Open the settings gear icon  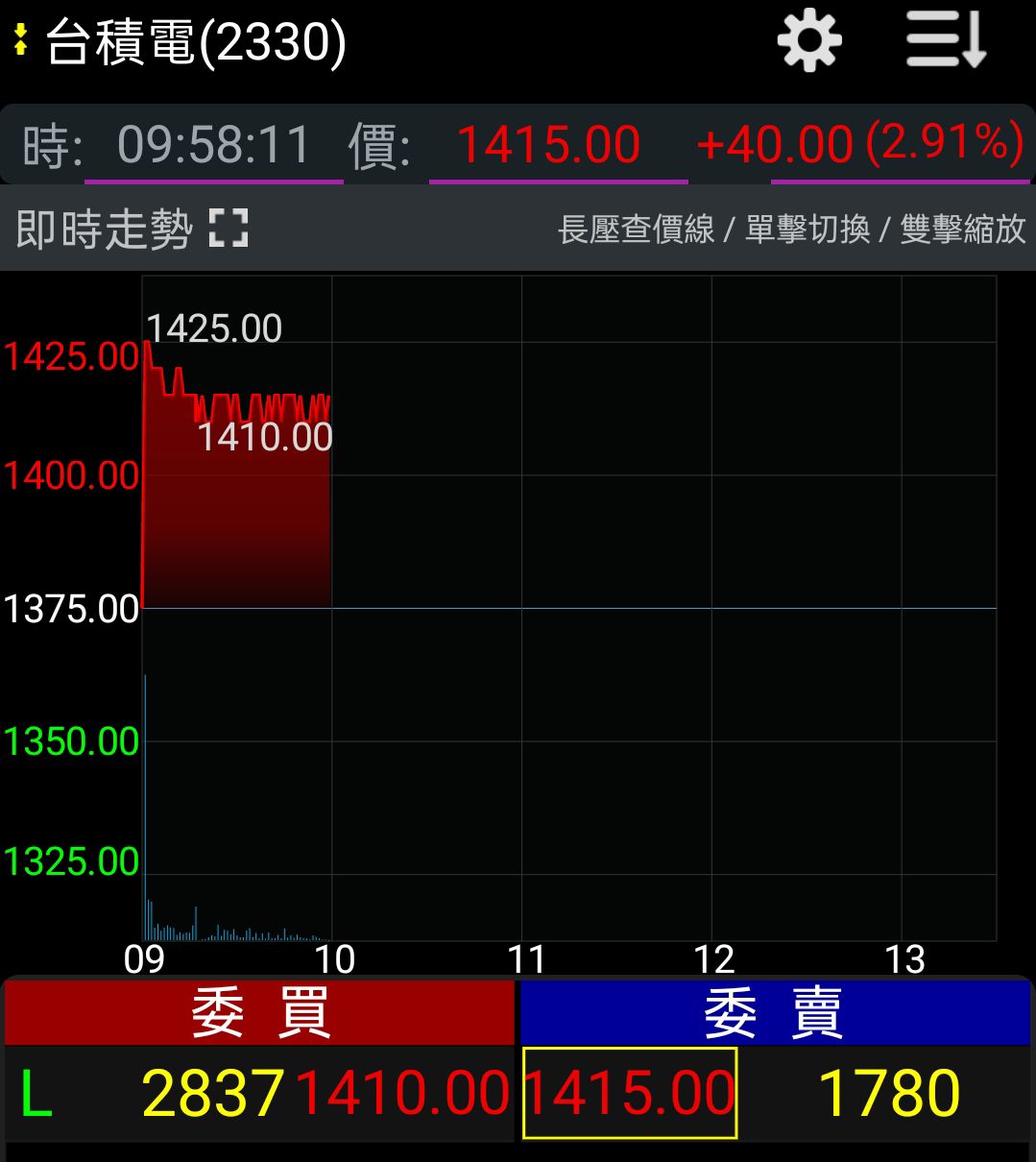pos(808,40)
